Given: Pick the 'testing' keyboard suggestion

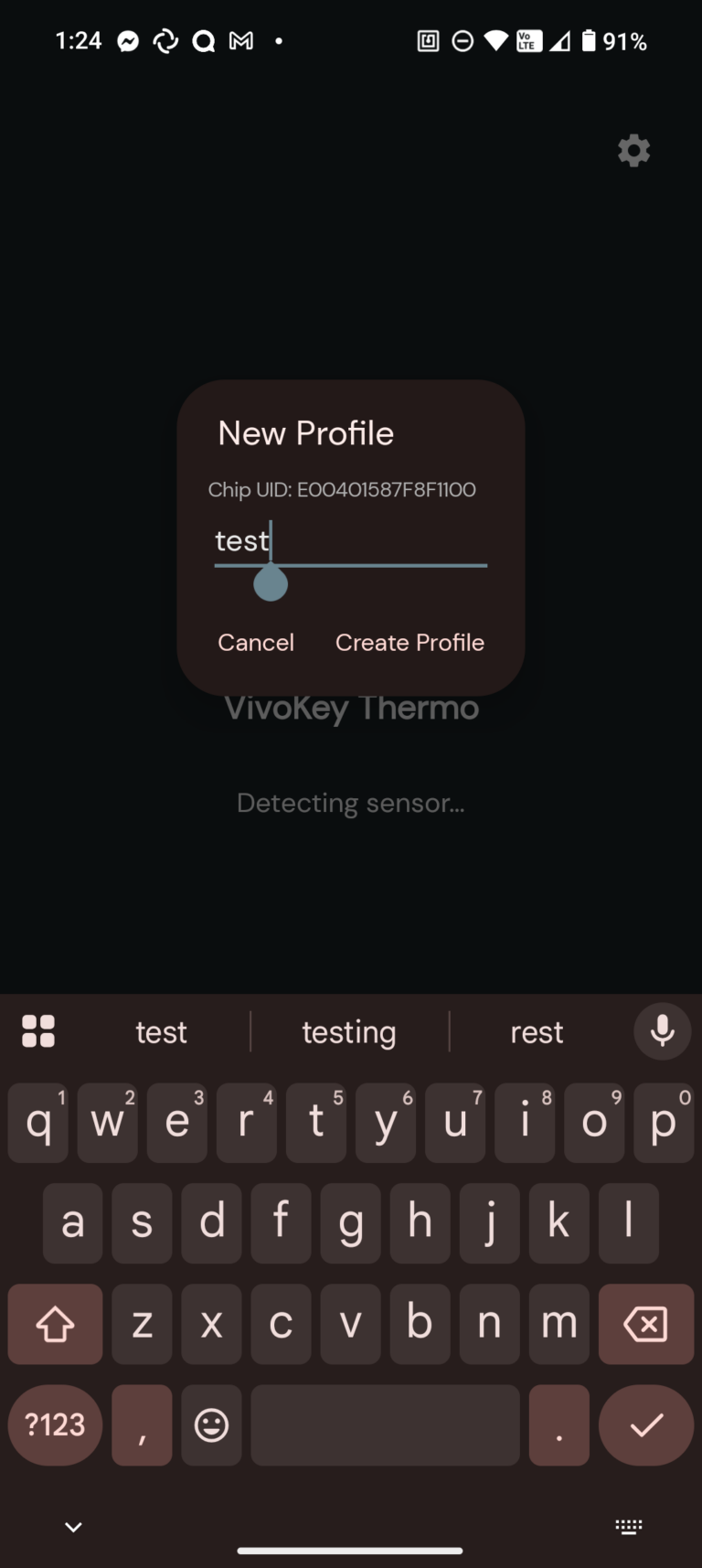Looking at the screenshot, I should [349, 1032].
